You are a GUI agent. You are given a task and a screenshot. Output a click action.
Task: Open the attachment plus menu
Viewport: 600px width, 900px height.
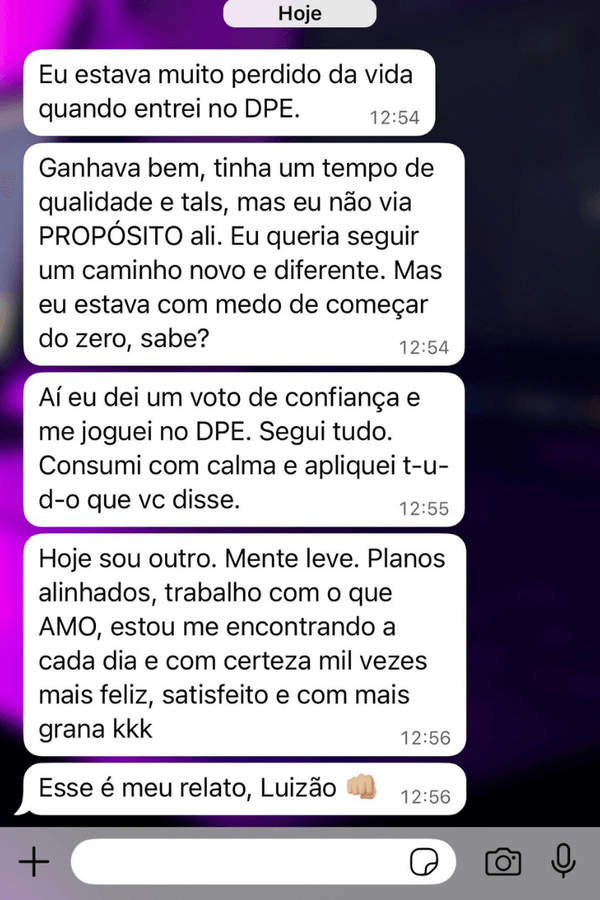coord(34,861)
